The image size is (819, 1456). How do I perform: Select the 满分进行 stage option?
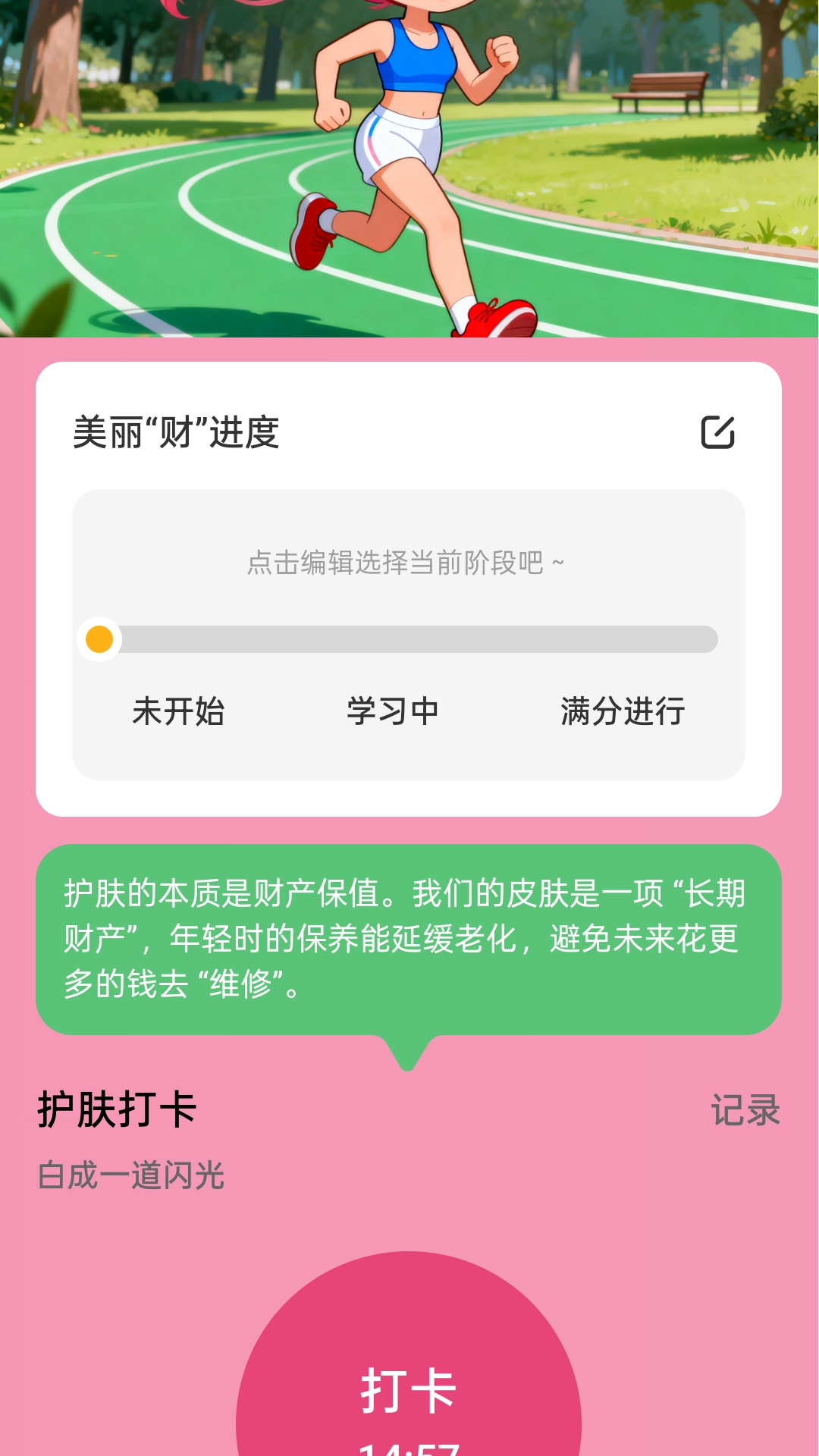[622, 711]
